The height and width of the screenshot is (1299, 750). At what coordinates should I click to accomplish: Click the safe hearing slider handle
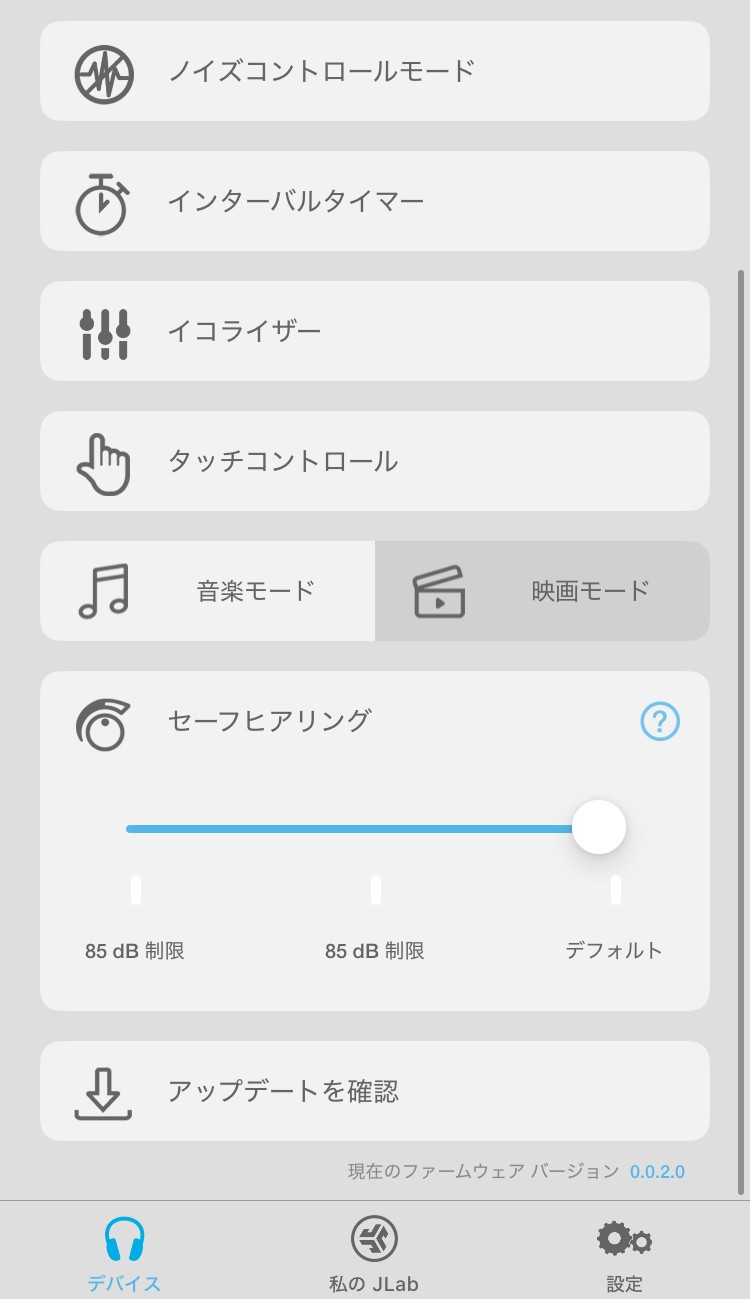pyautogui.click(x=599, y=827)
